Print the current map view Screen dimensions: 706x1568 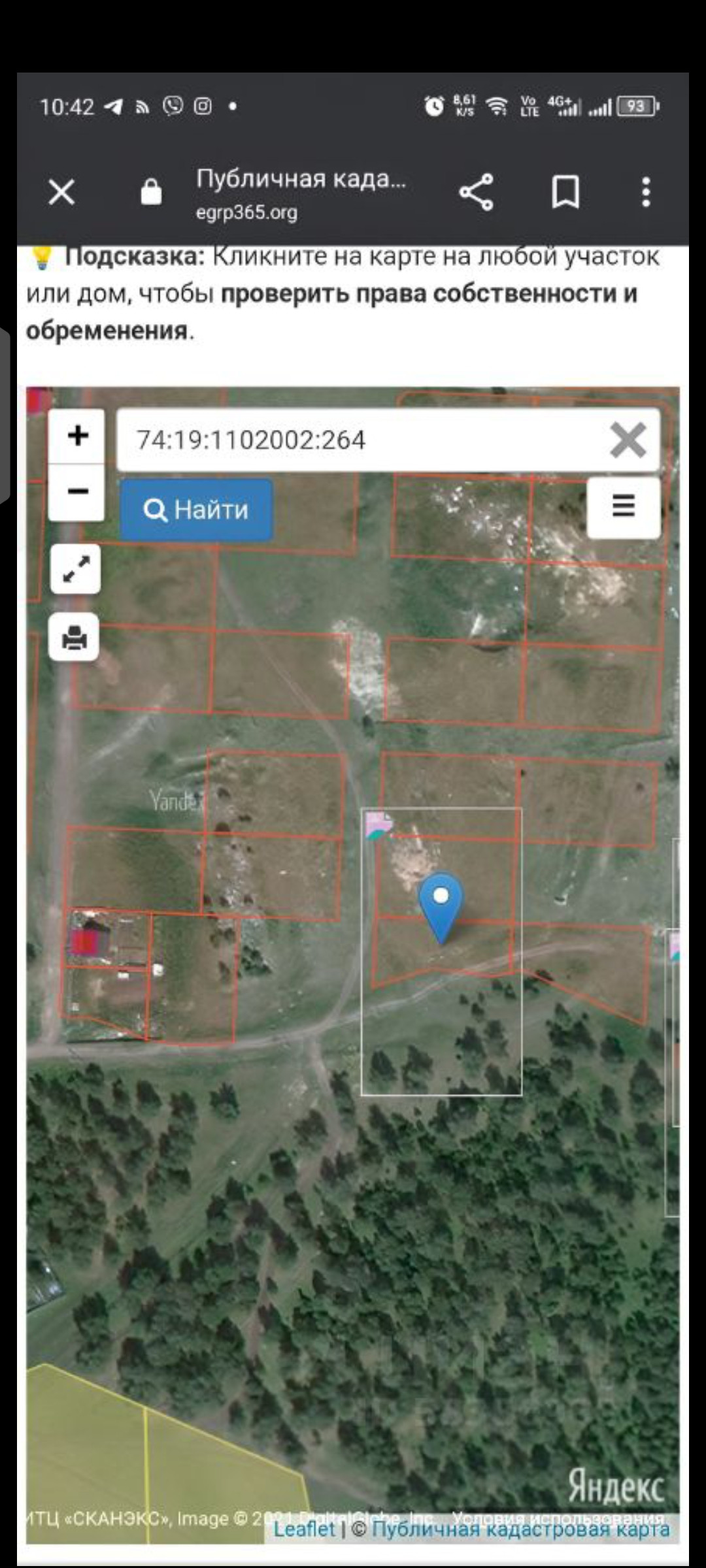(75, 637)
